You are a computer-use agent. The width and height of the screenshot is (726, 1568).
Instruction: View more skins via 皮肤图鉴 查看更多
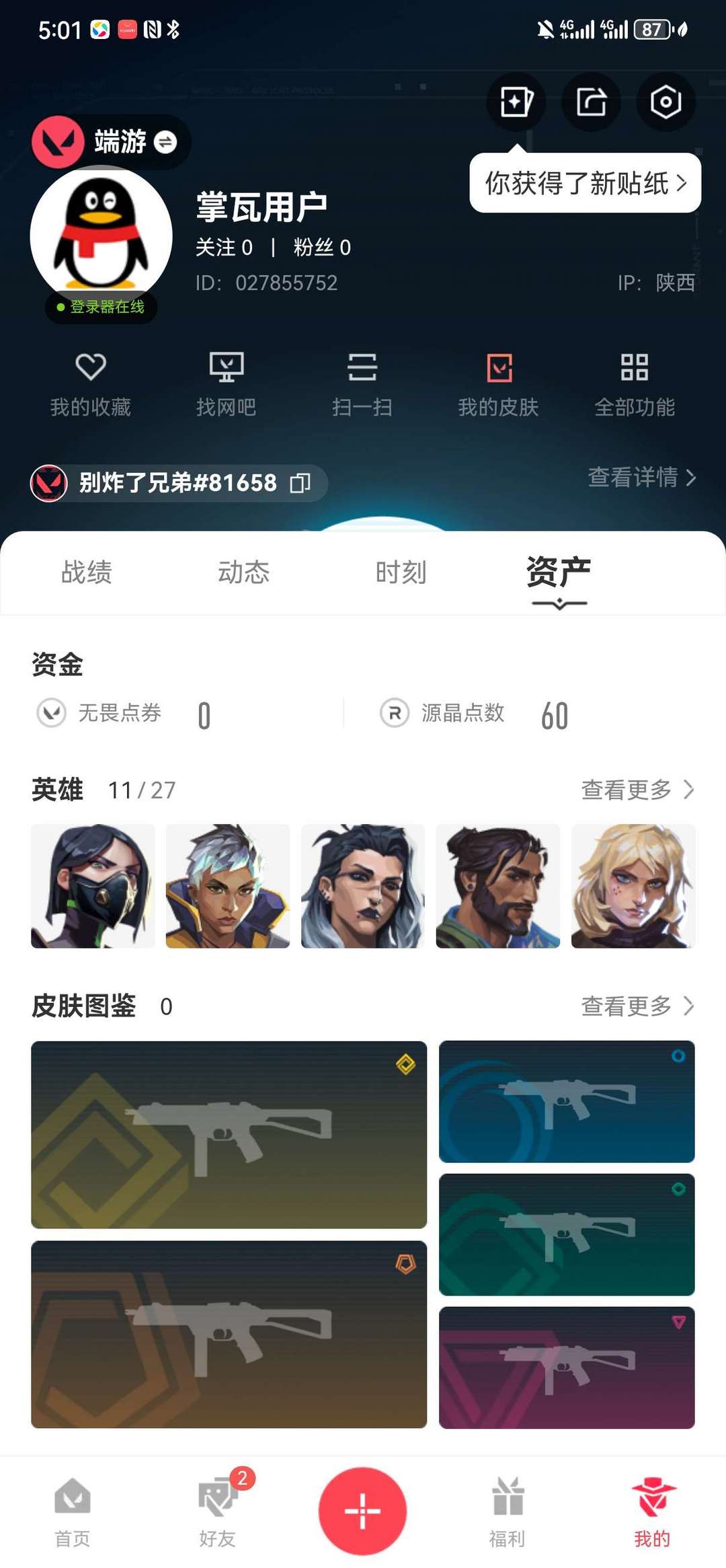coord(637,1006)
